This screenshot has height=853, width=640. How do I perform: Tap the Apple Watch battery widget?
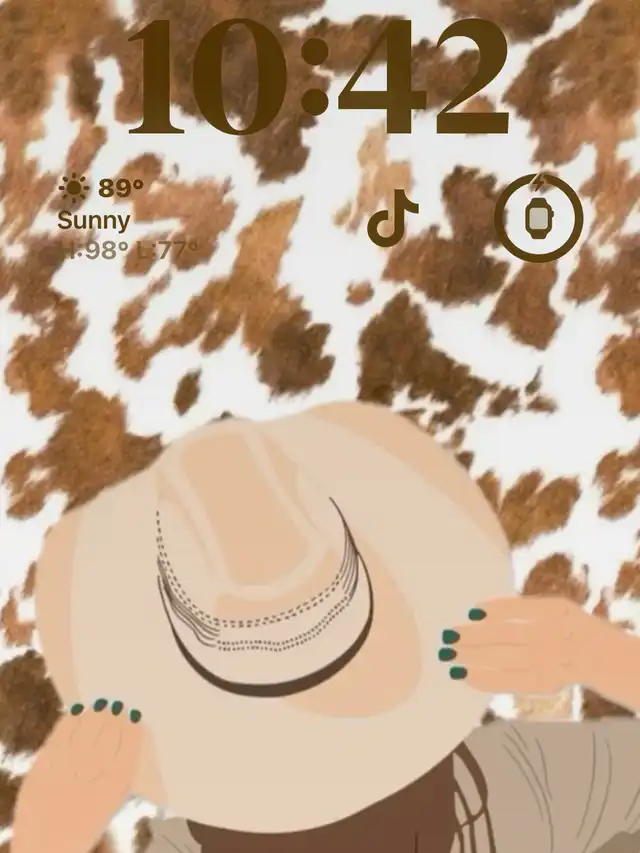click(539, 217)
